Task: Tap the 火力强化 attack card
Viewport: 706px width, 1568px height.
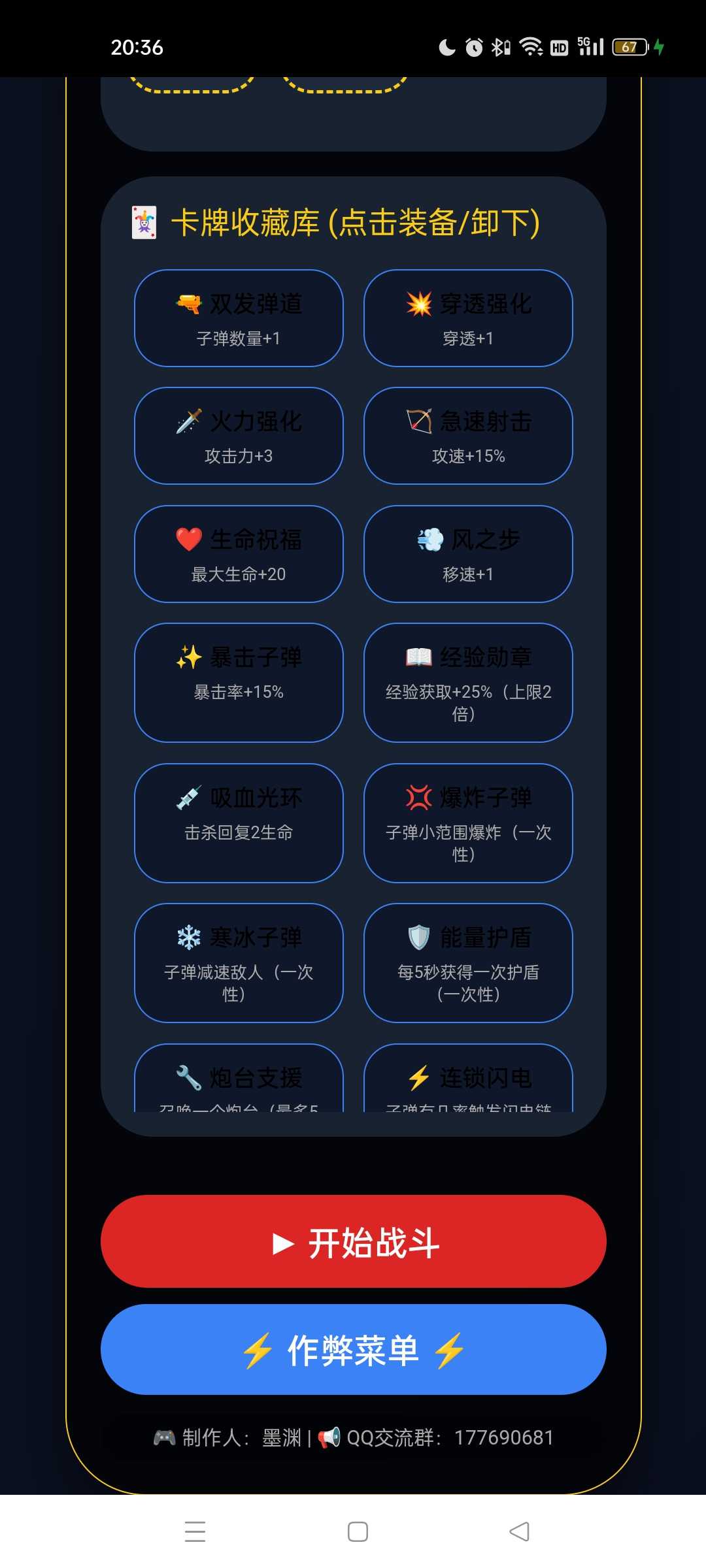Action: (239, 436)
